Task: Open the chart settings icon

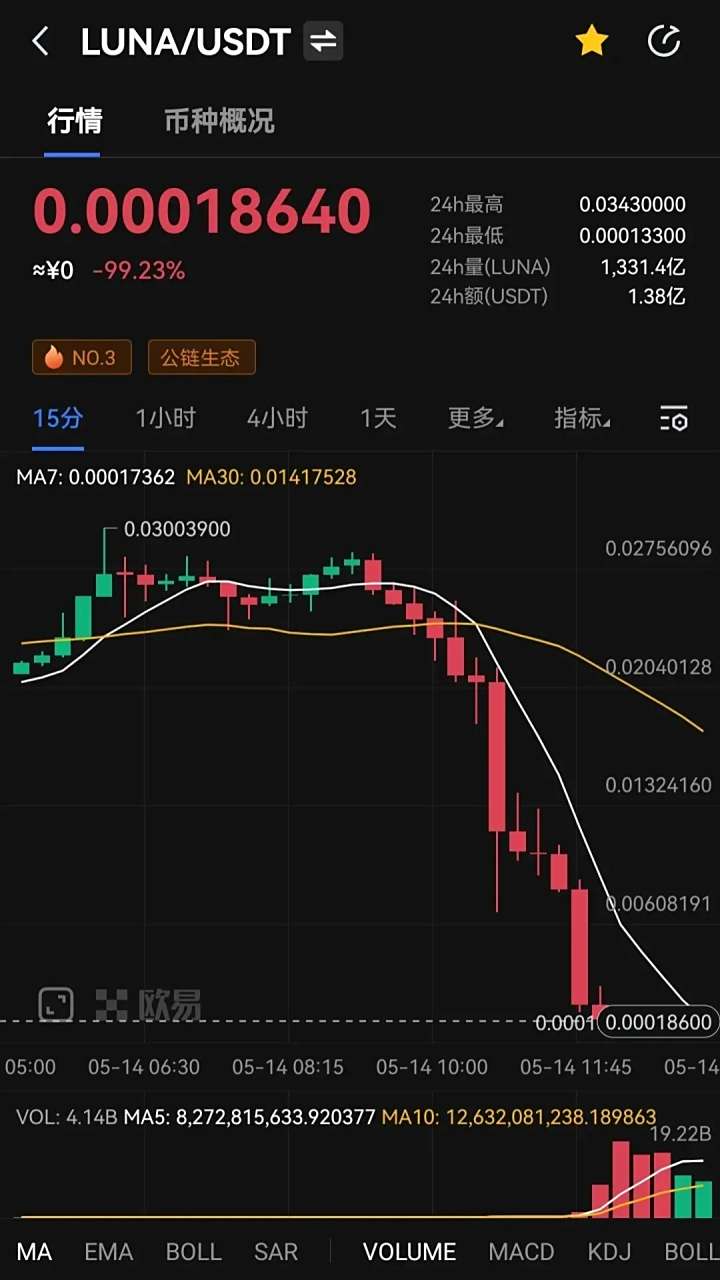Action: 673,419
